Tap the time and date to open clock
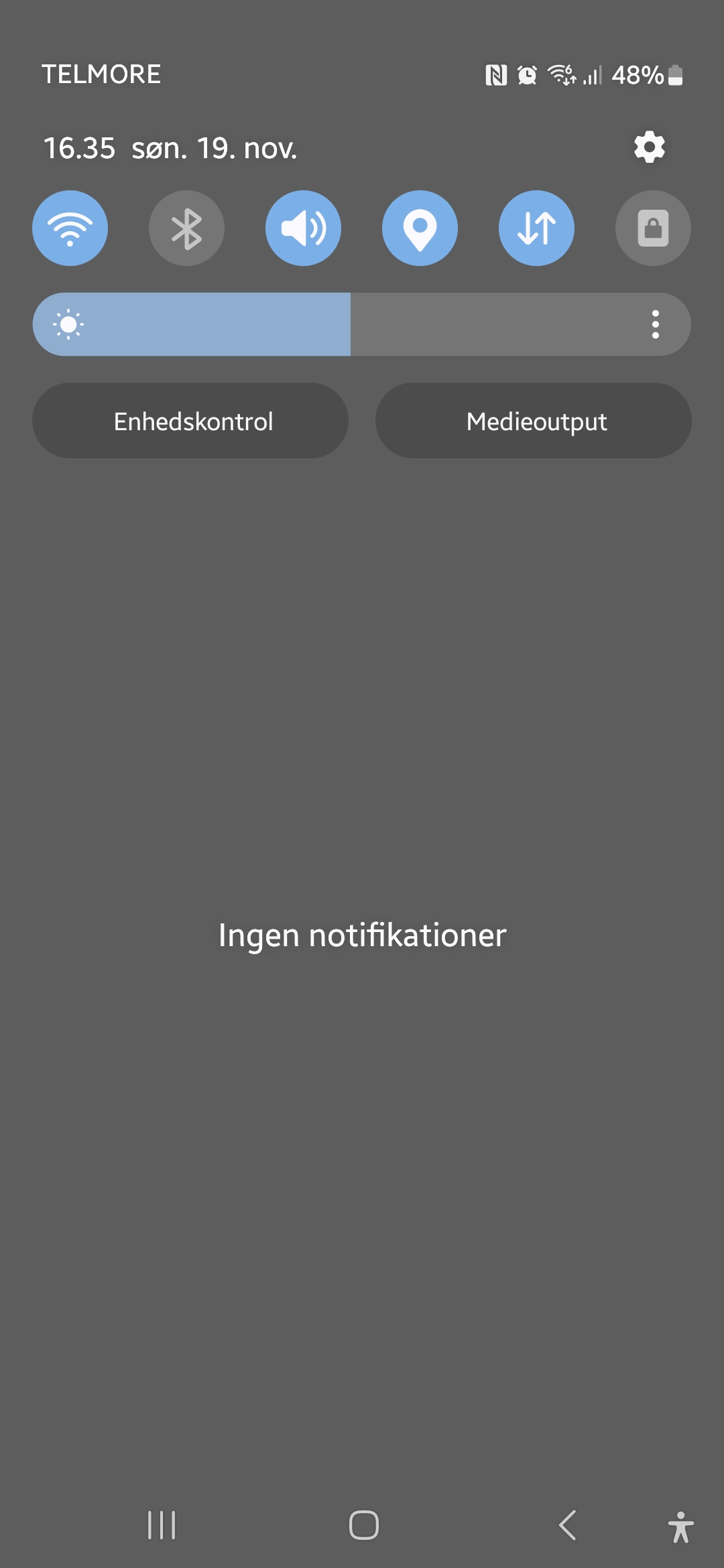Viewport: 724px width, 1568px height. point(170,149)
